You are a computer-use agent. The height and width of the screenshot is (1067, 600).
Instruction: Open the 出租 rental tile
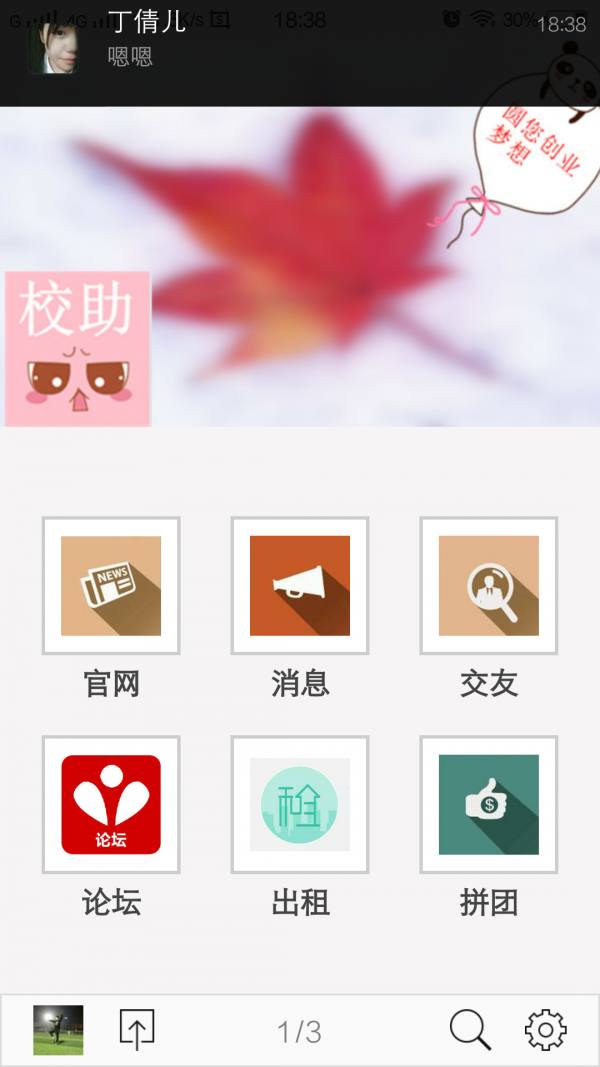pos(300,804)
